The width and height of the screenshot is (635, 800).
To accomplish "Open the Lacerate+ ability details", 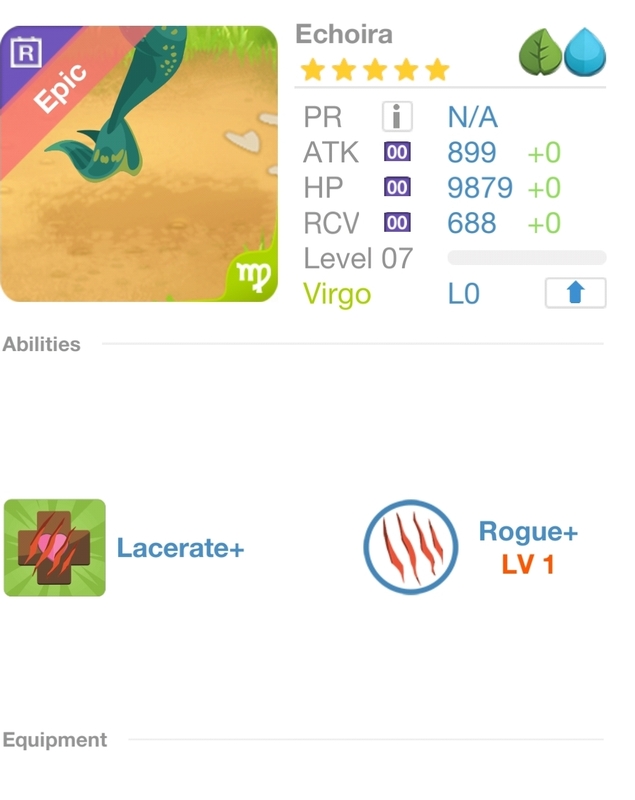I will click(55, 548).
